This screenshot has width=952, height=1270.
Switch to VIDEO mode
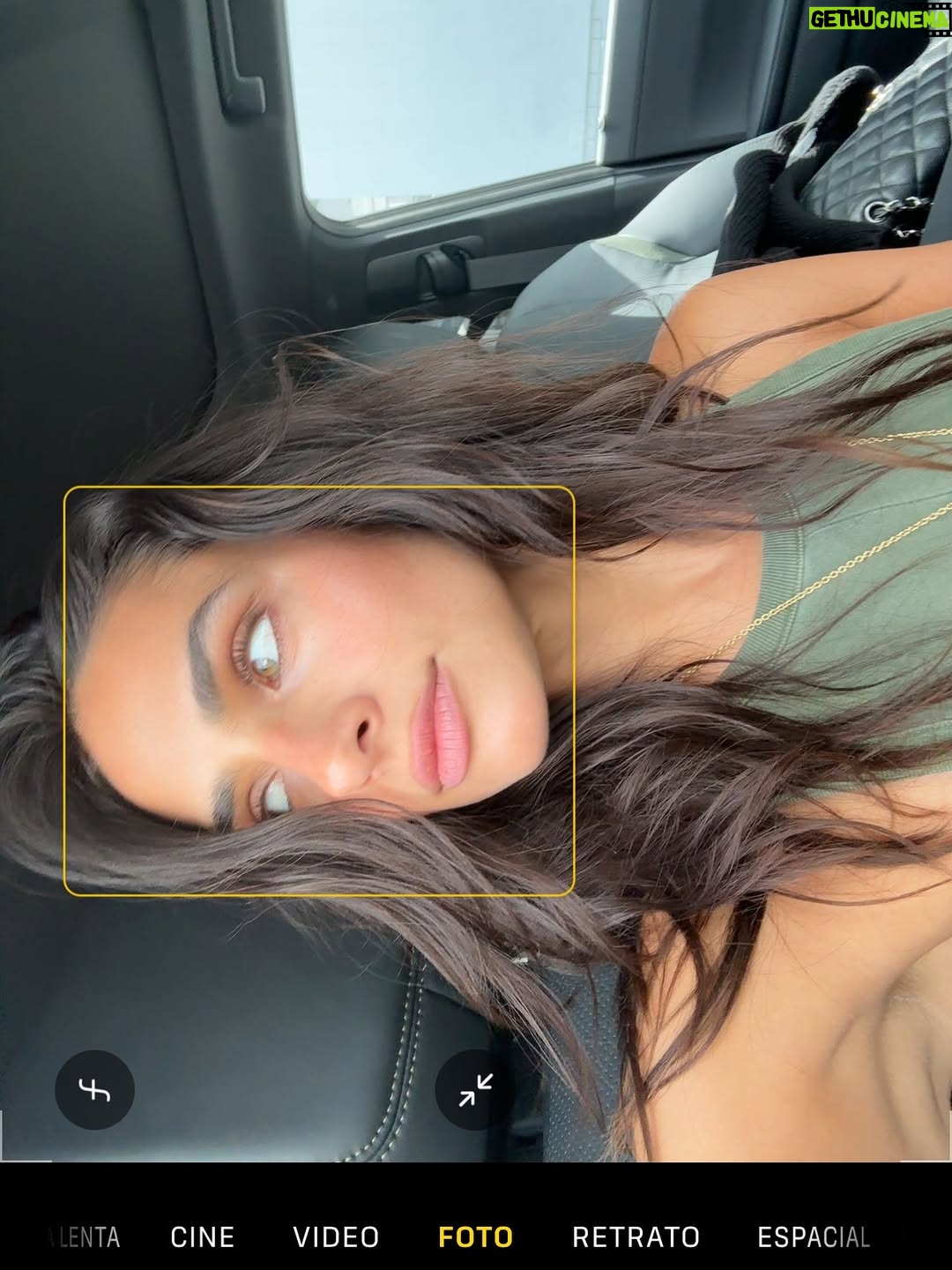(x=336, y=1237)
